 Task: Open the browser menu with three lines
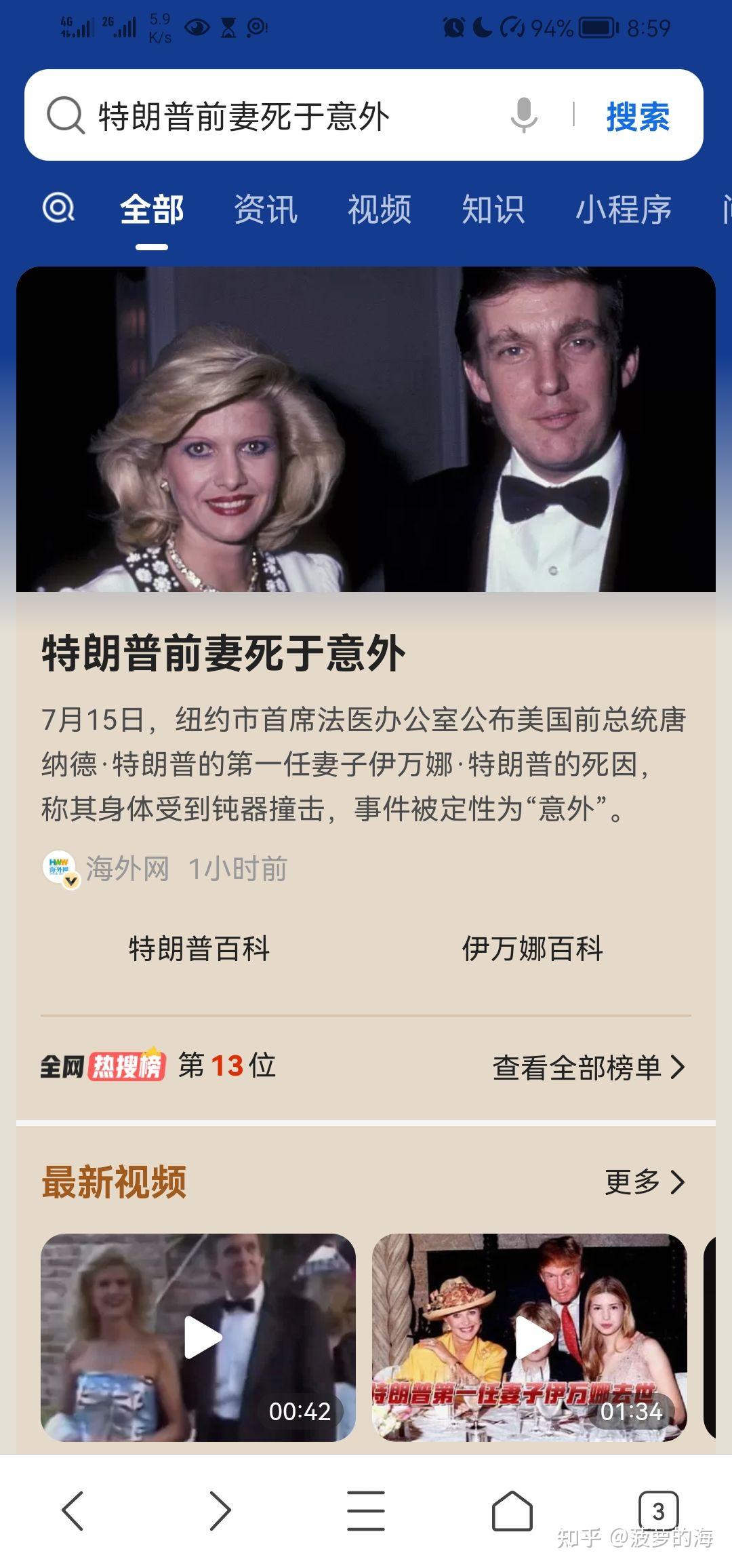click(x=366, y=1510)
